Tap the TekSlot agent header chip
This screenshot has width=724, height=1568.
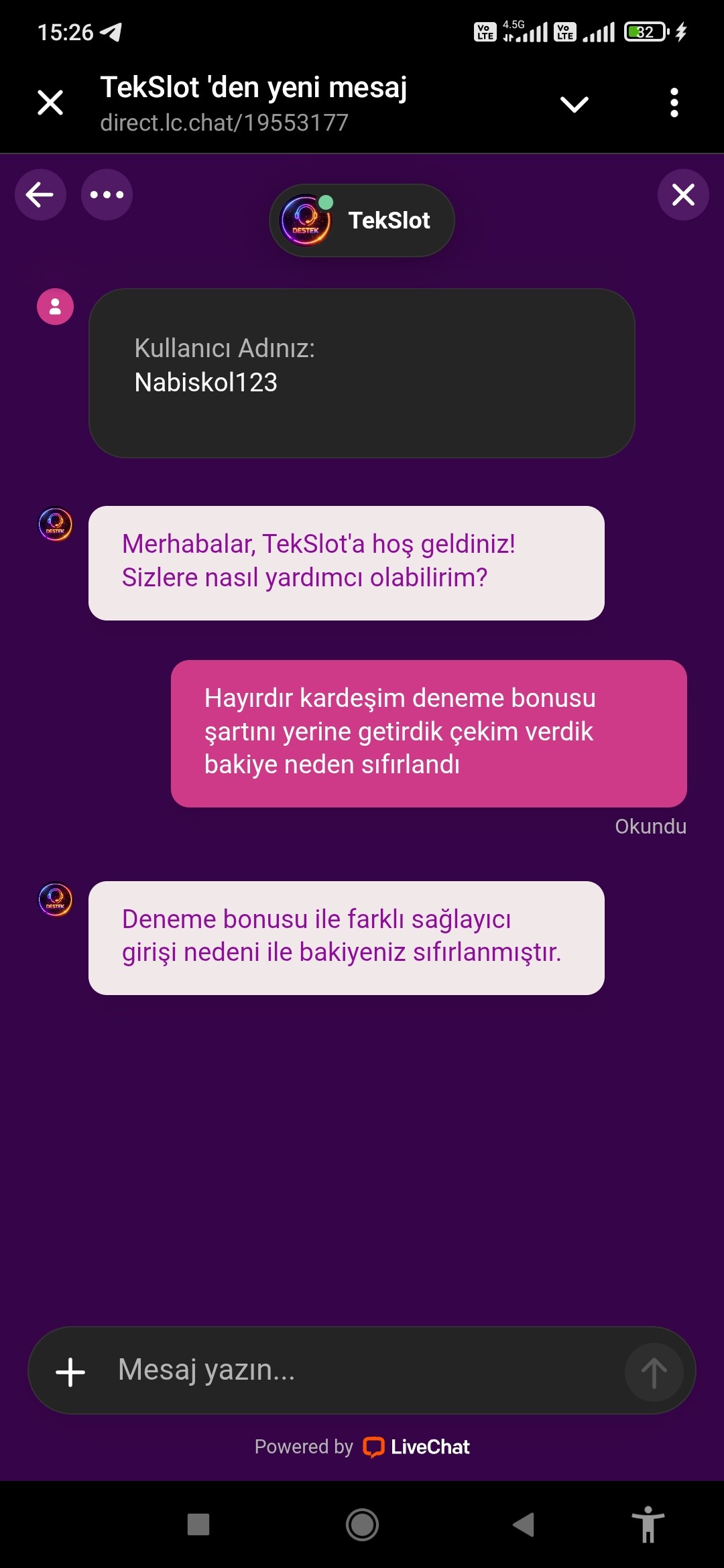[362, 220]
